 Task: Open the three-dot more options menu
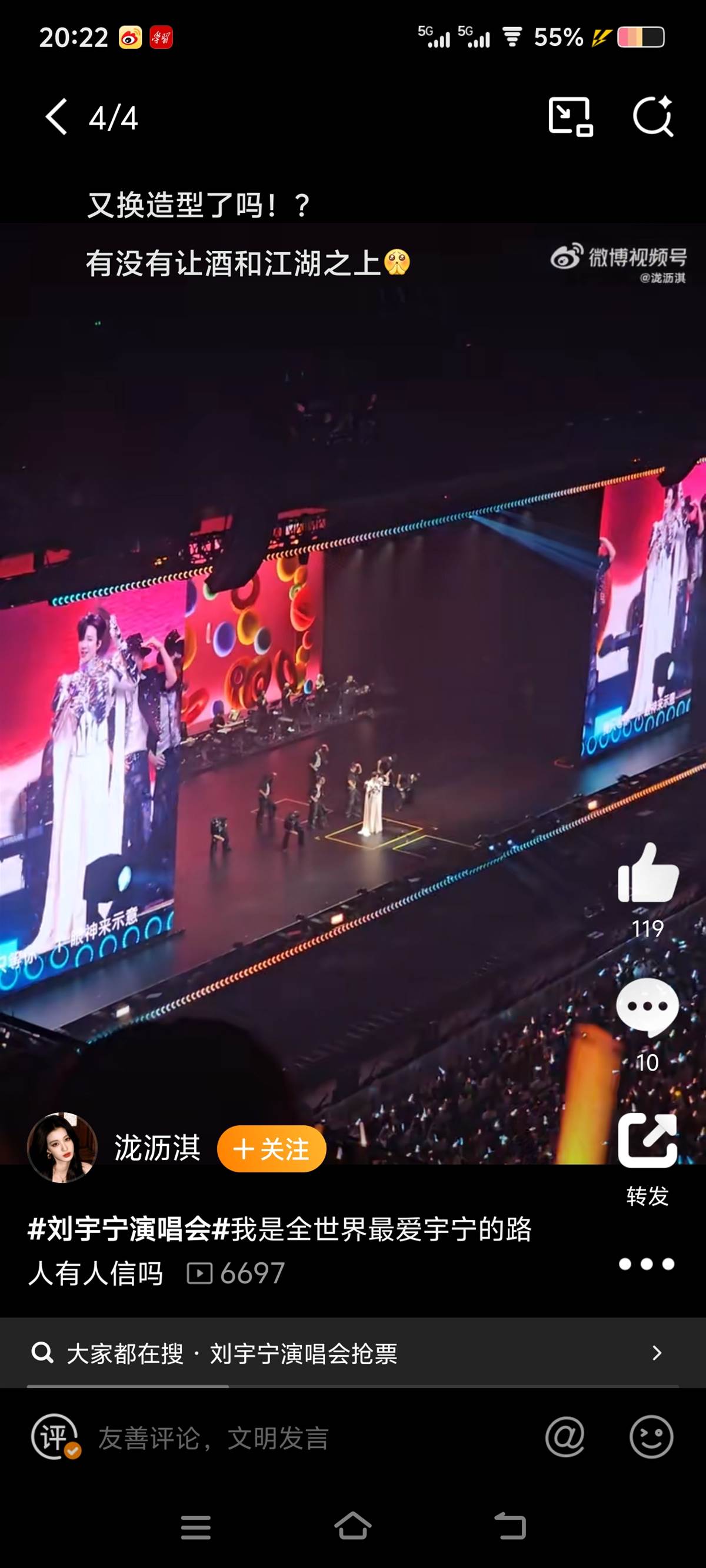[647, 1264]
